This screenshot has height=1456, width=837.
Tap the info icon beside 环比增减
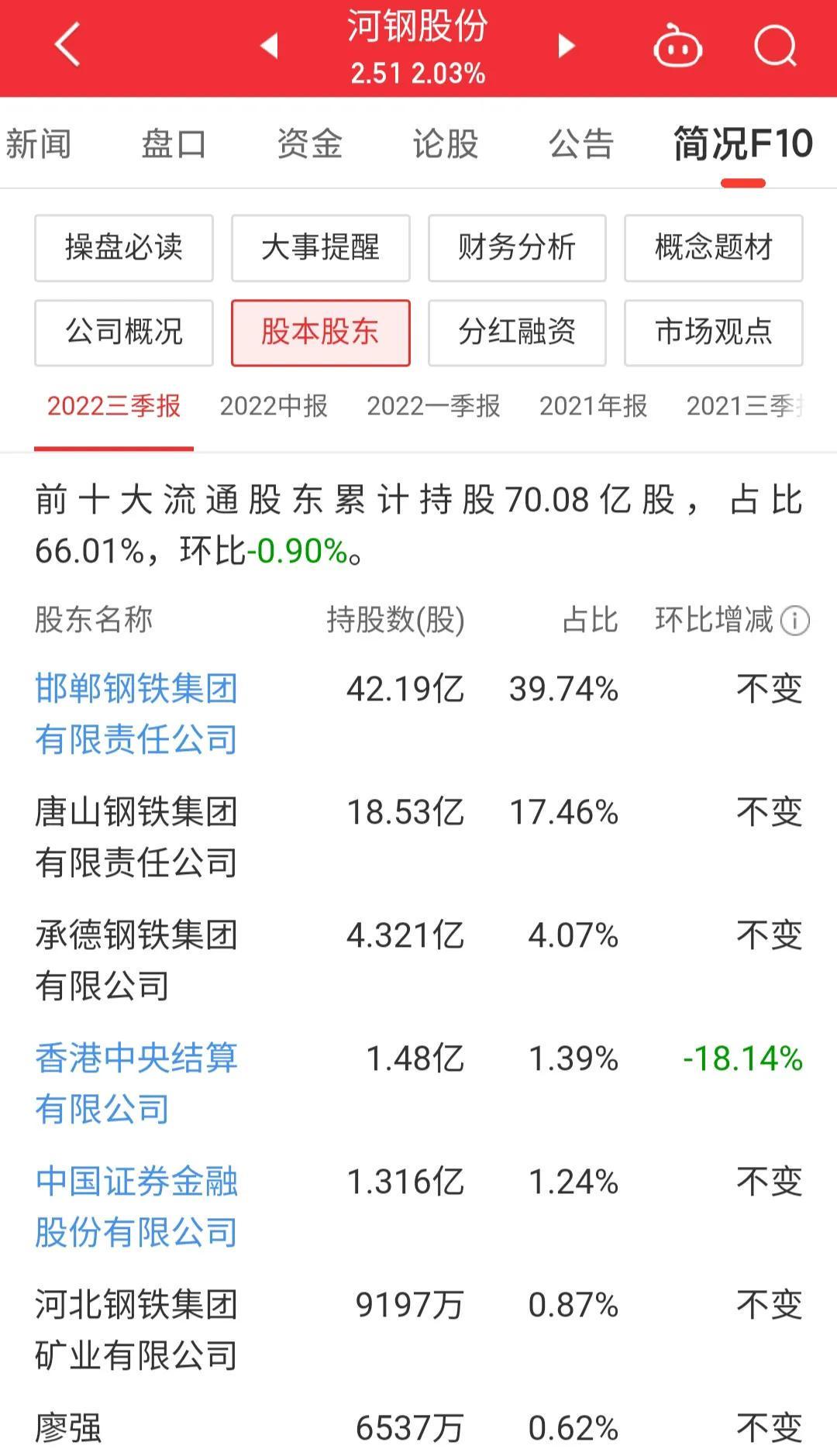point(794,621)
